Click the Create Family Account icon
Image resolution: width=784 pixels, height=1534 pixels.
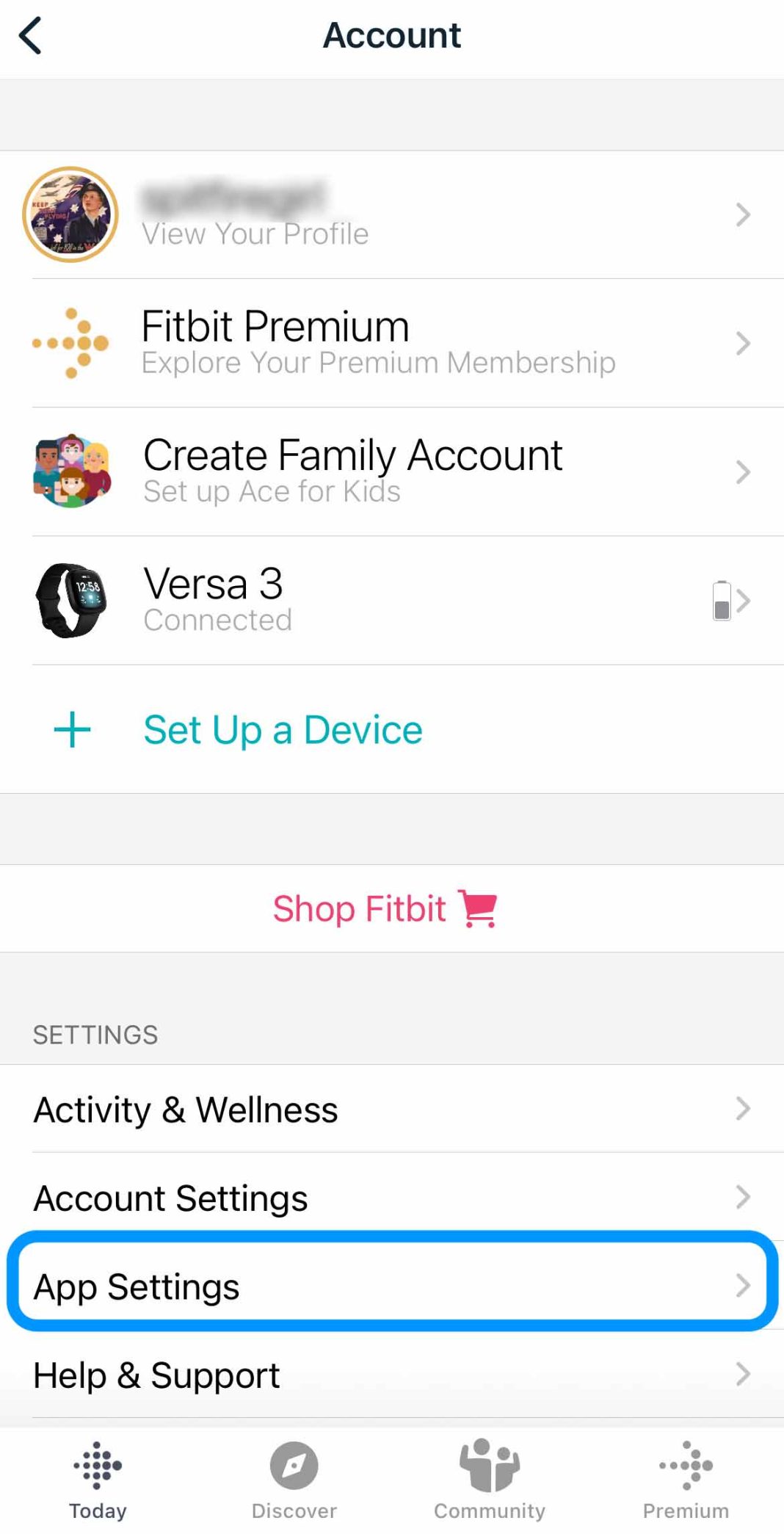pyautogui.click(x=71, y=471)
